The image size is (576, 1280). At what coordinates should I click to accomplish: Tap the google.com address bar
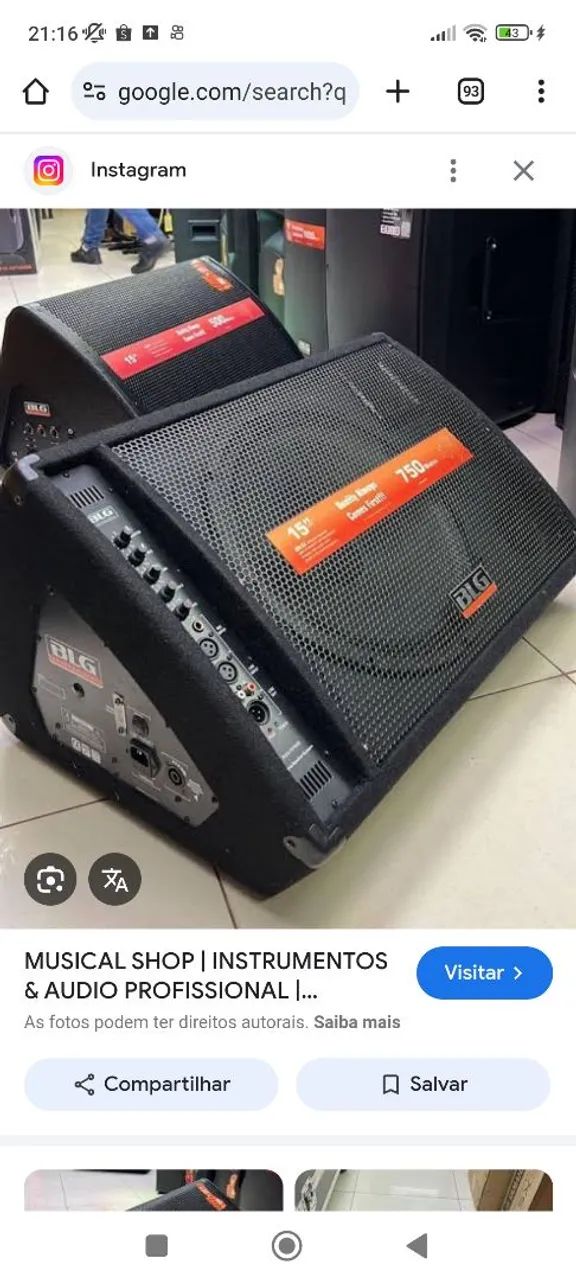[215, 92]
